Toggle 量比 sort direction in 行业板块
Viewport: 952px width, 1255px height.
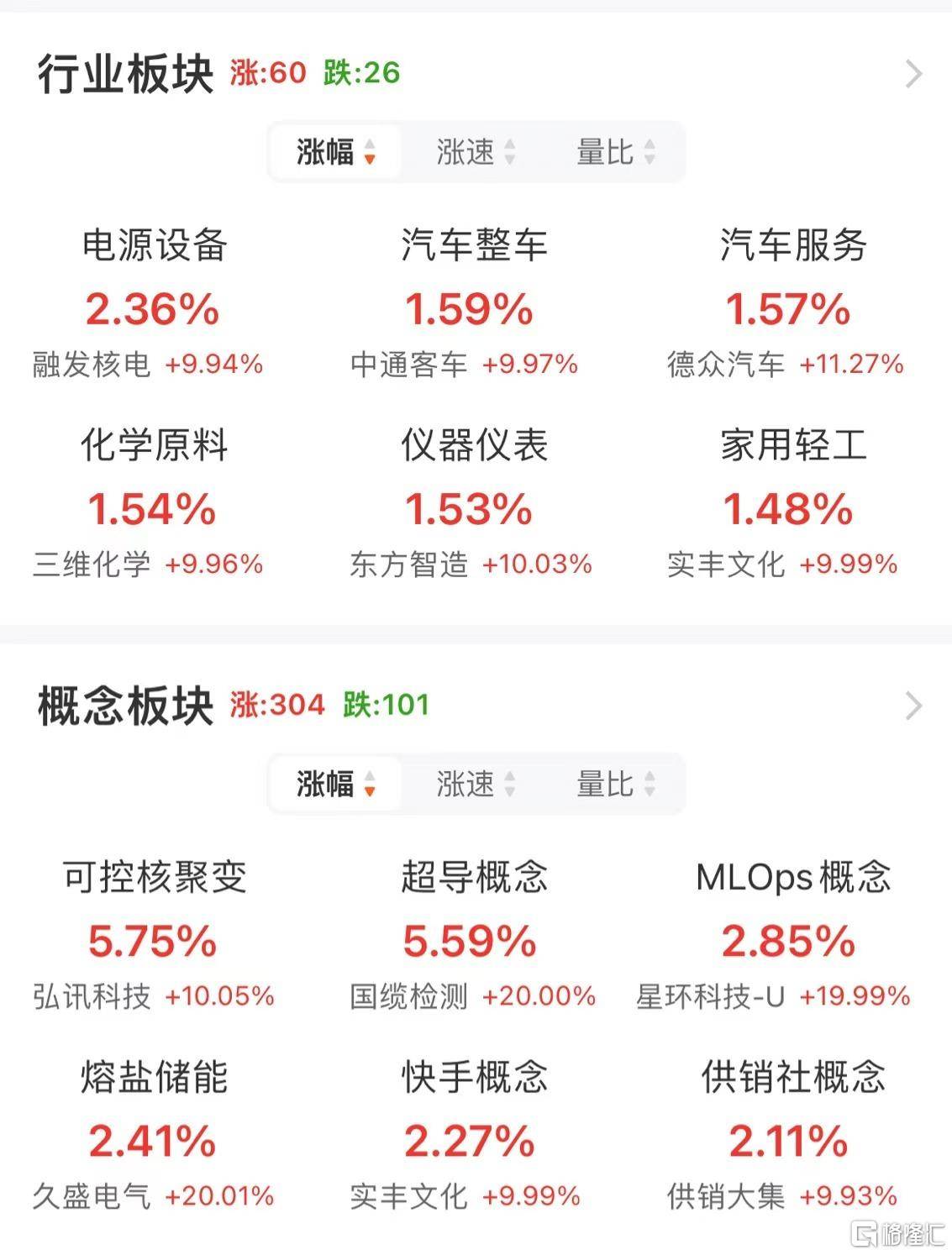[647, 152]
